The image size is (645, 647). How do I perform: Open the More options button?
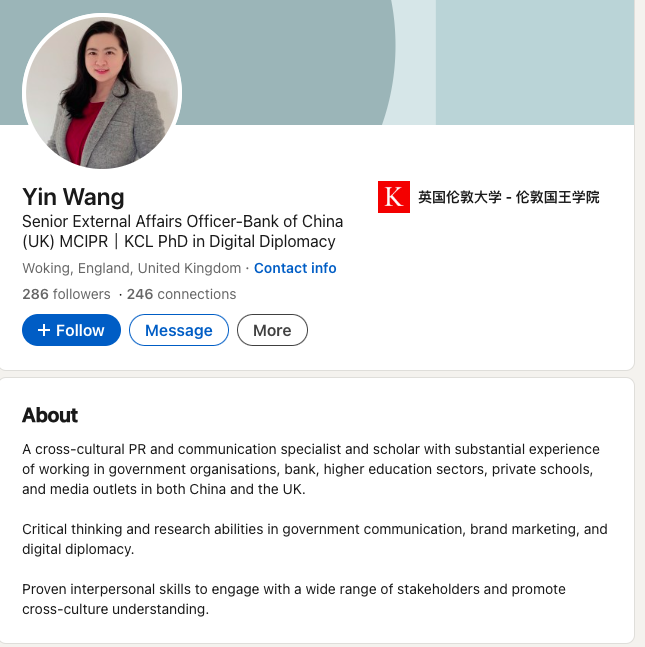(x=272, y=330)
